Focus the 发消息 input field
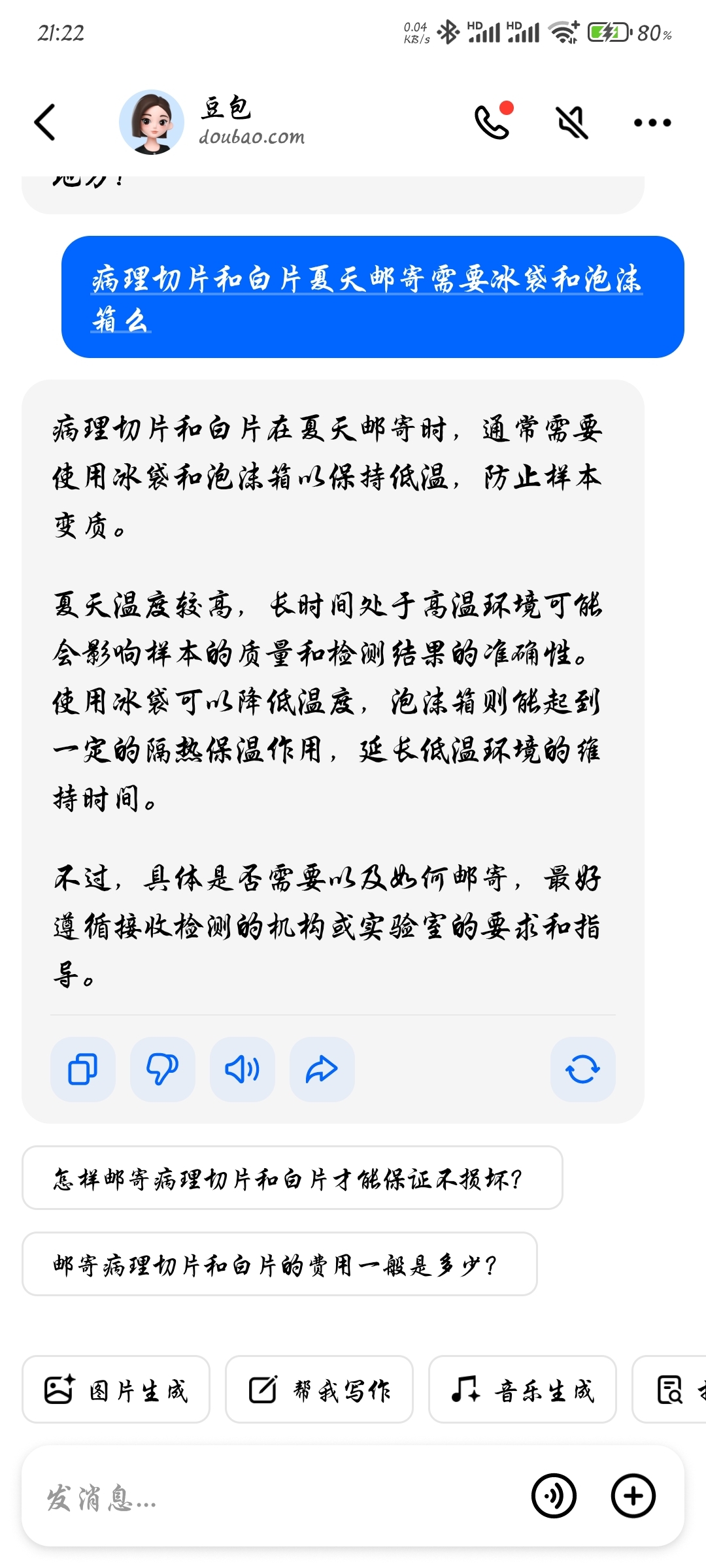 pos(275,1496)
